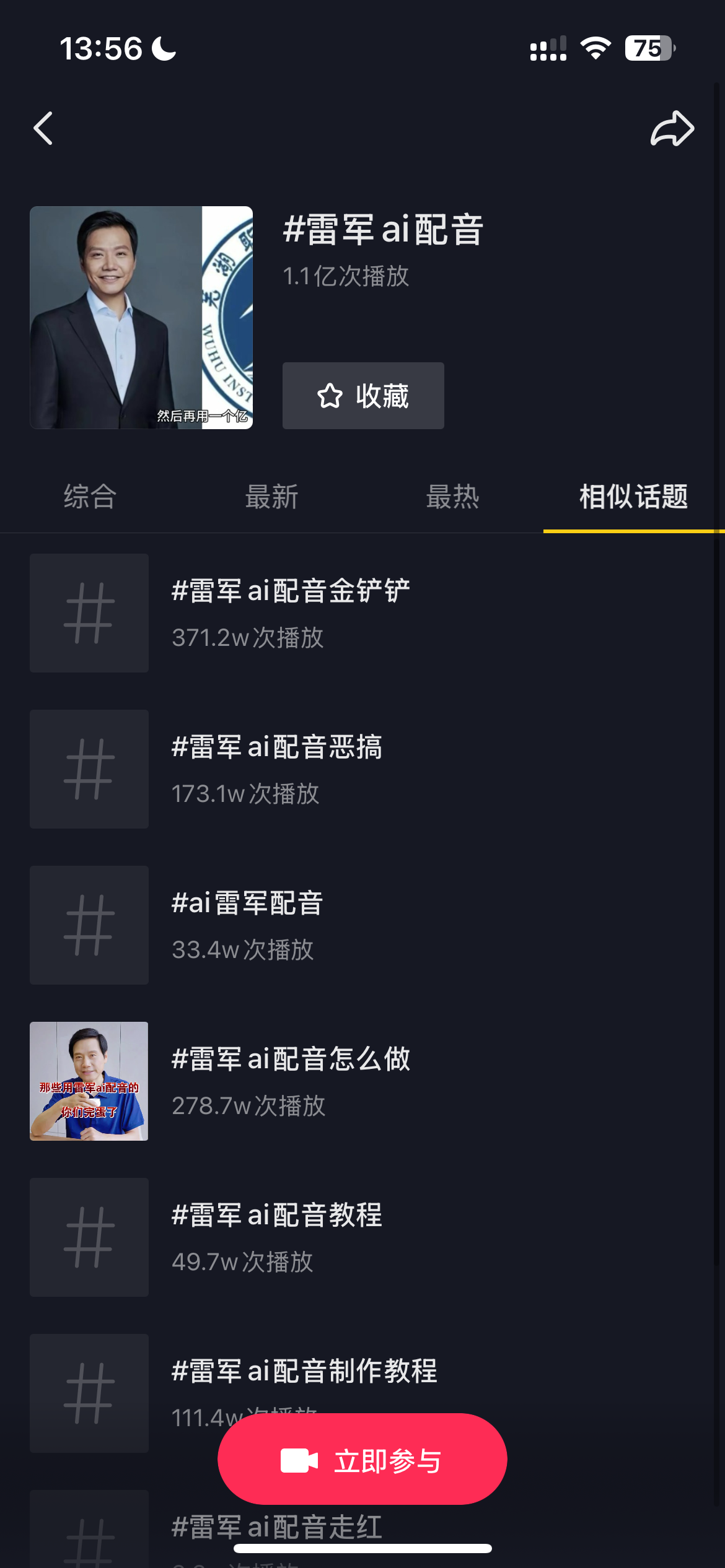Image resolution: width=725 pixels, height=1568 pixels.
Task: Switch to the 最热 tab
Action: [x=452, y=497]
